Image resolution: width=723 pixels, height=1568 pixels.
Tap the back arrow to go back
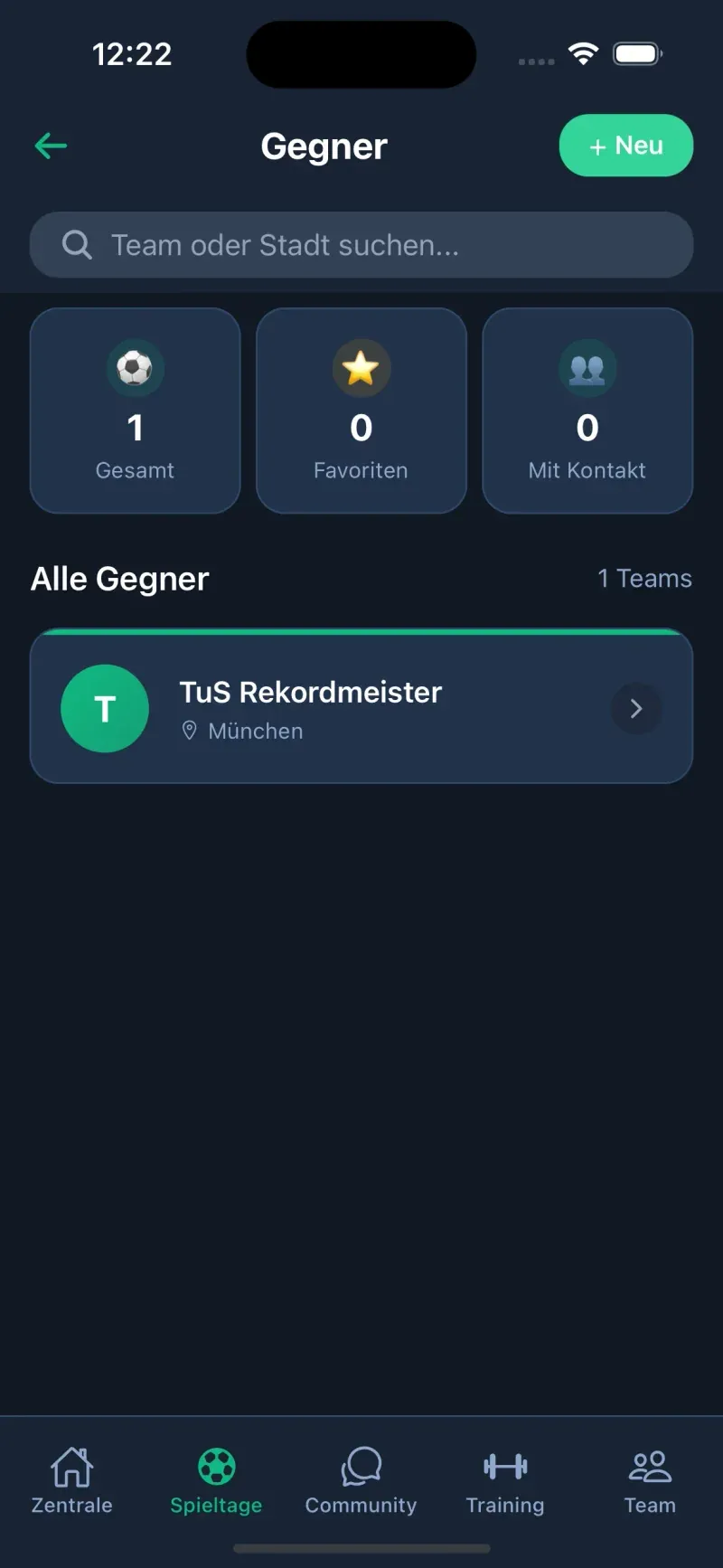(51, 146)
